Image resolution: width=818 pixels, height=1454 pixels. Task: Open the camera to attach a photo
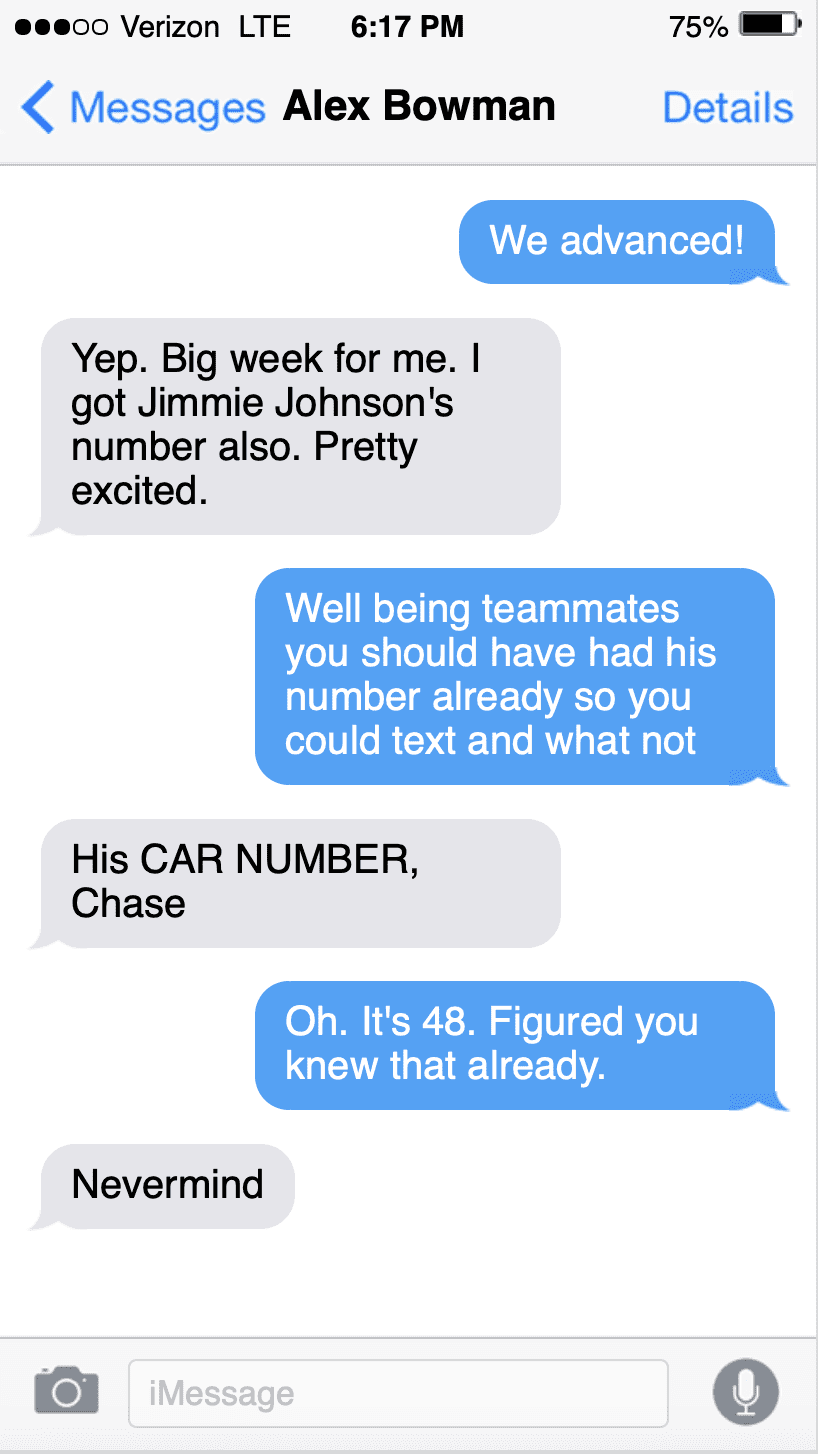(66, 1390)
